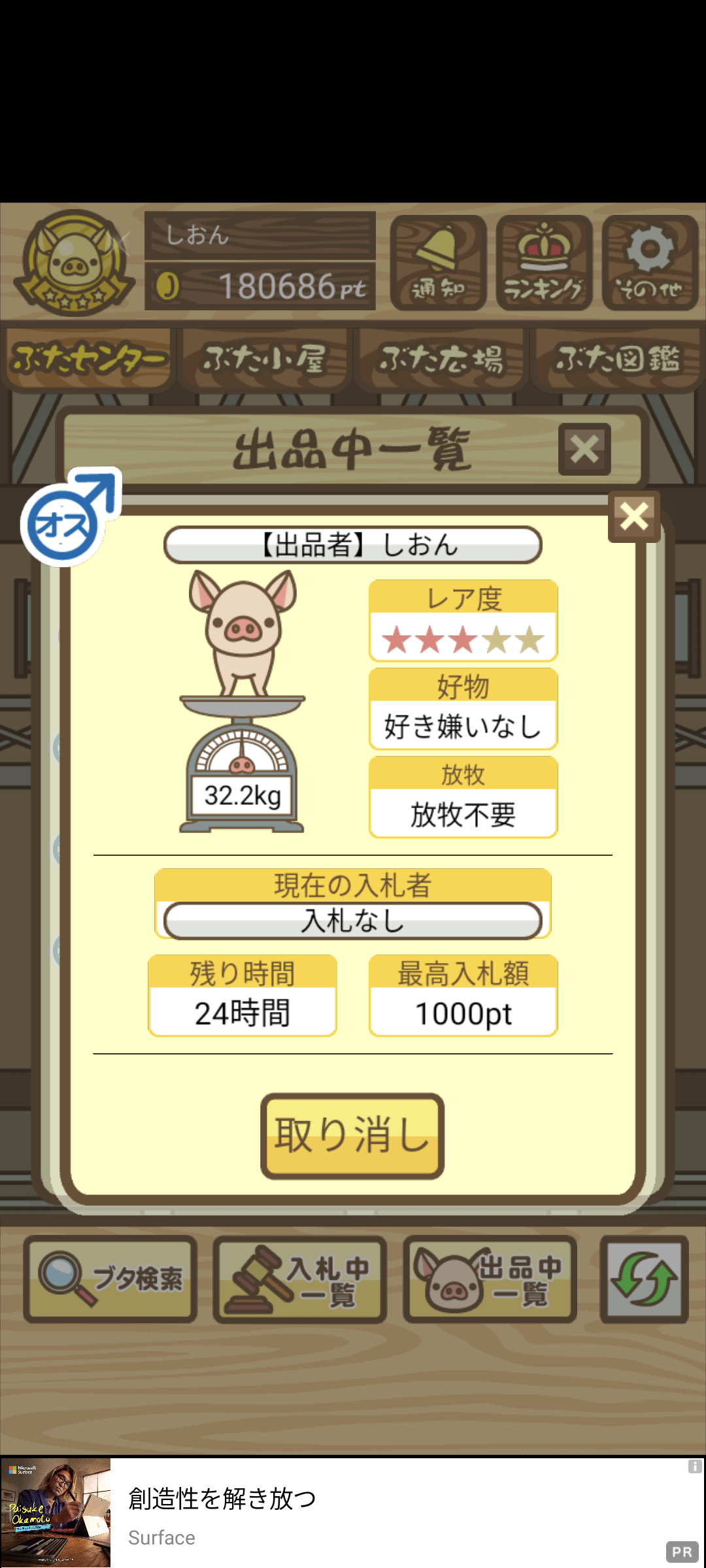Open the 通知 notifications bell
This screenshot has width=706, height=1568.
coord(438,263)
